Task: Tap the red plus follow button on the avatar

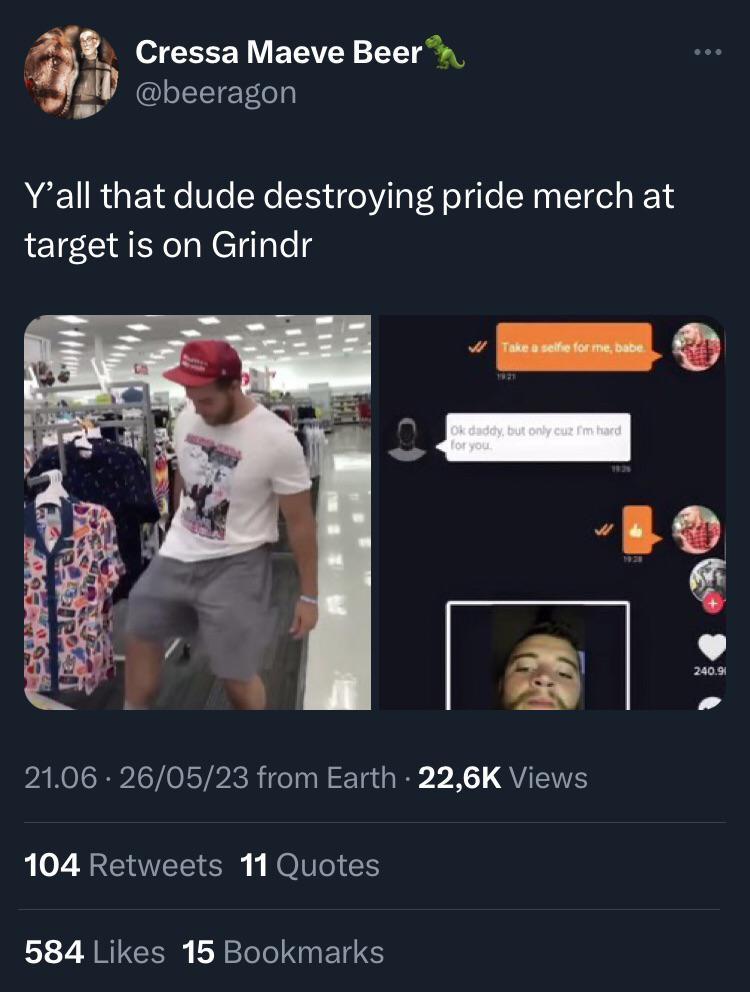Action: point(713,604)
